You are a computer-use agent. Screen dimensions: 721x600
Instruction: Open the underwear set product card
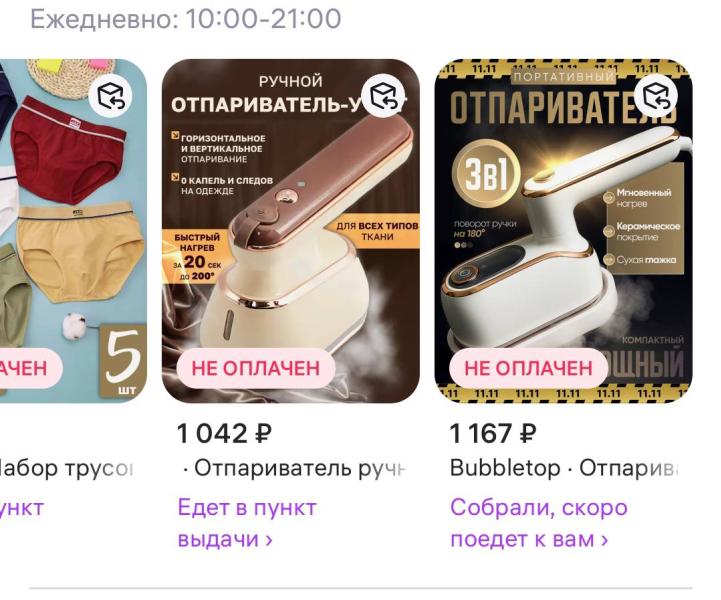click(x=74, y=231)
